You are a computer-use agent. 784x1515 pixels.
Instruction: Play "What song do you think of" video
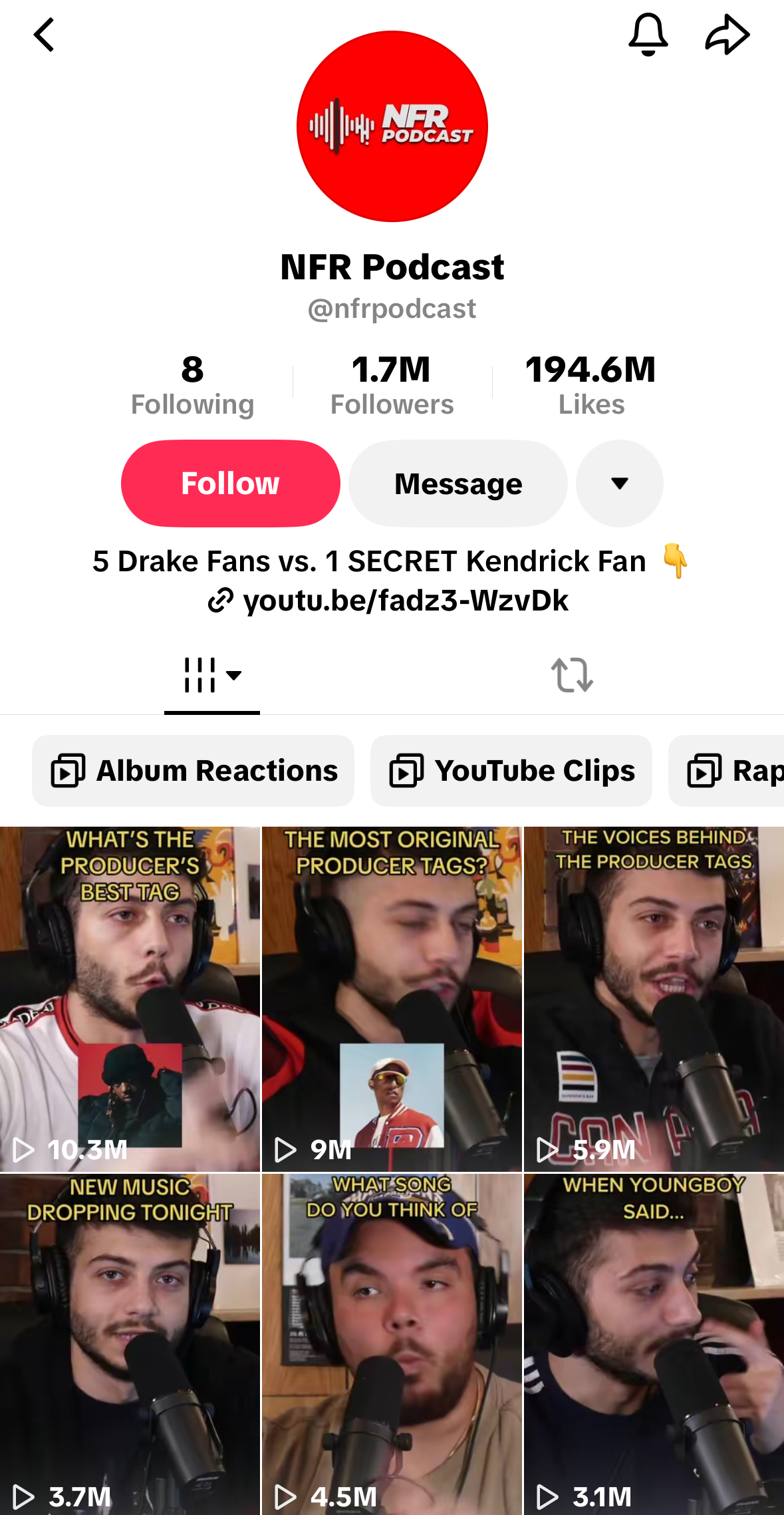pyautogui.click(x=392, y=1343)
